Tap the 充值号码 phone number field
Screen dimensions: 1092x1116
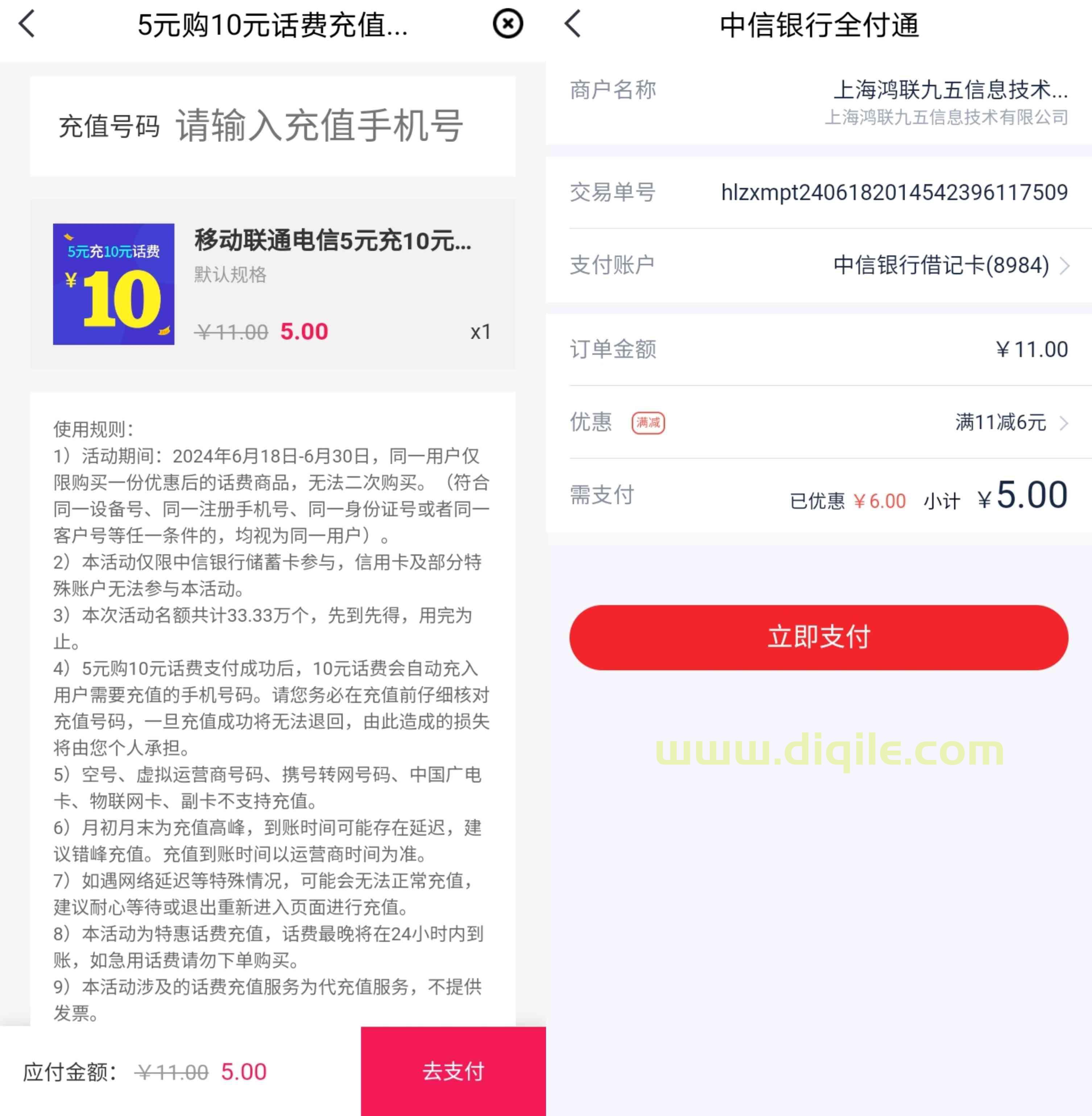pos(318,126)
